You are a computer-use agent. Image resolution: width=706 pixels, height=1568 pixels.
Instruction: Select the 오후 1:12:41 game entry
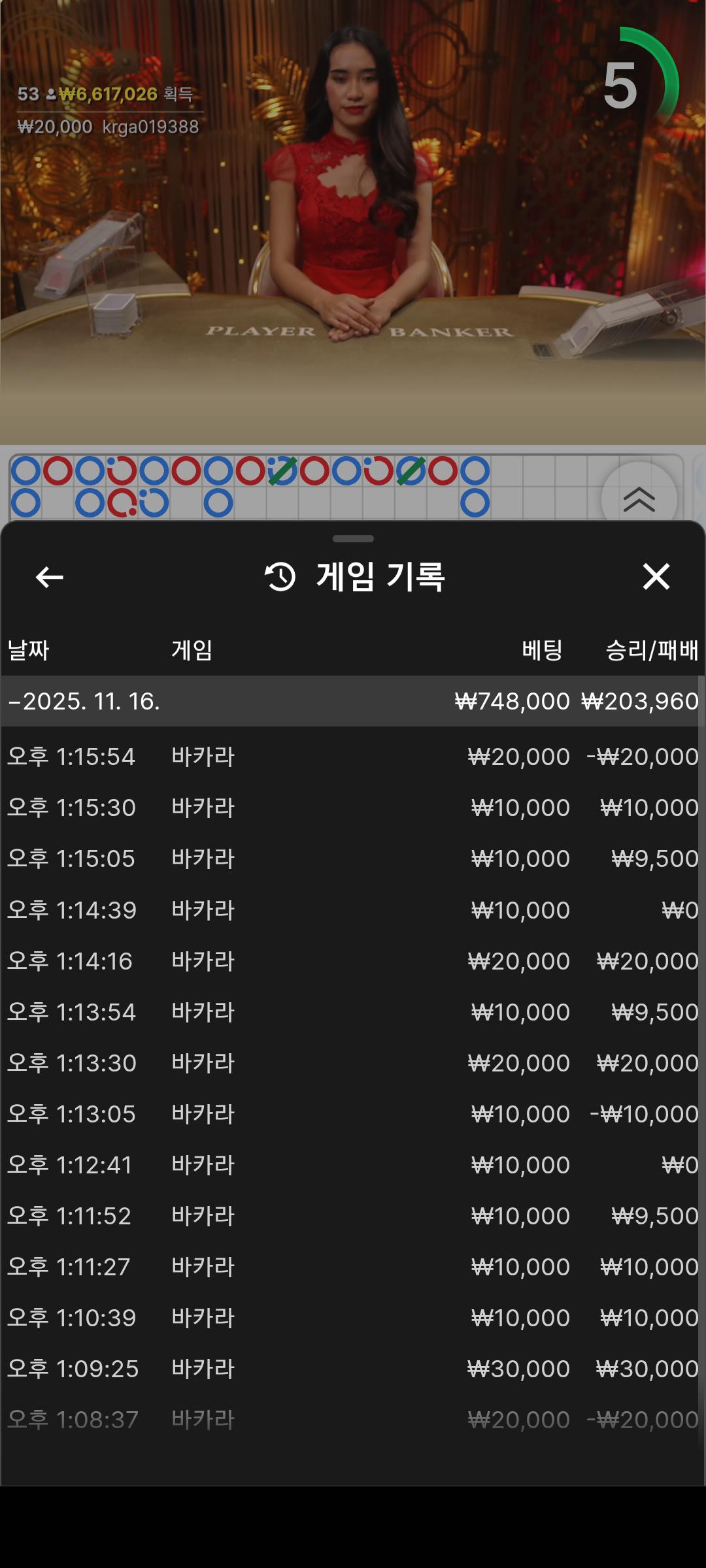pyautogui.click(x=353, y=1165)
